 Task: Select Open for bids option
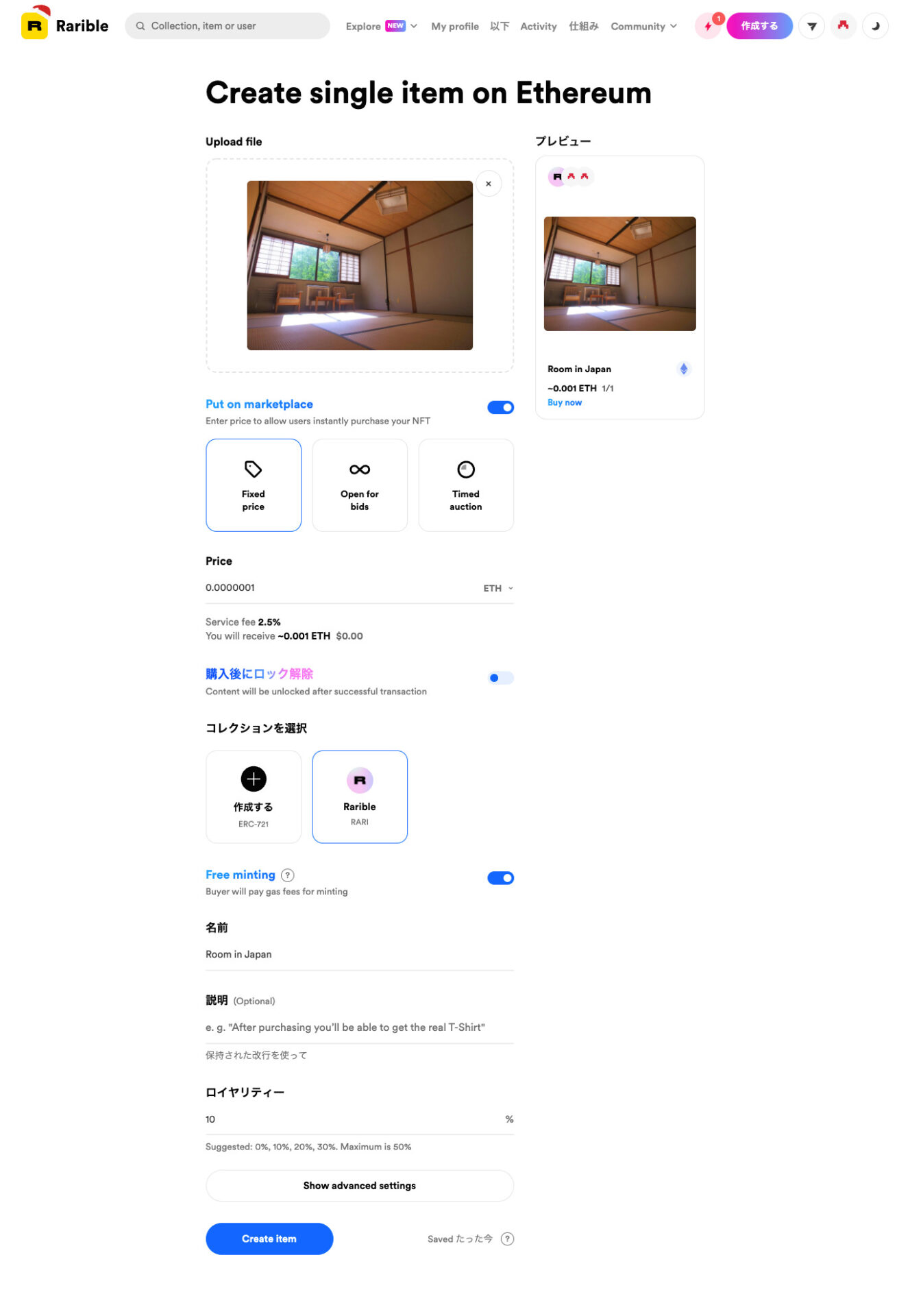[x=359, y=485]
